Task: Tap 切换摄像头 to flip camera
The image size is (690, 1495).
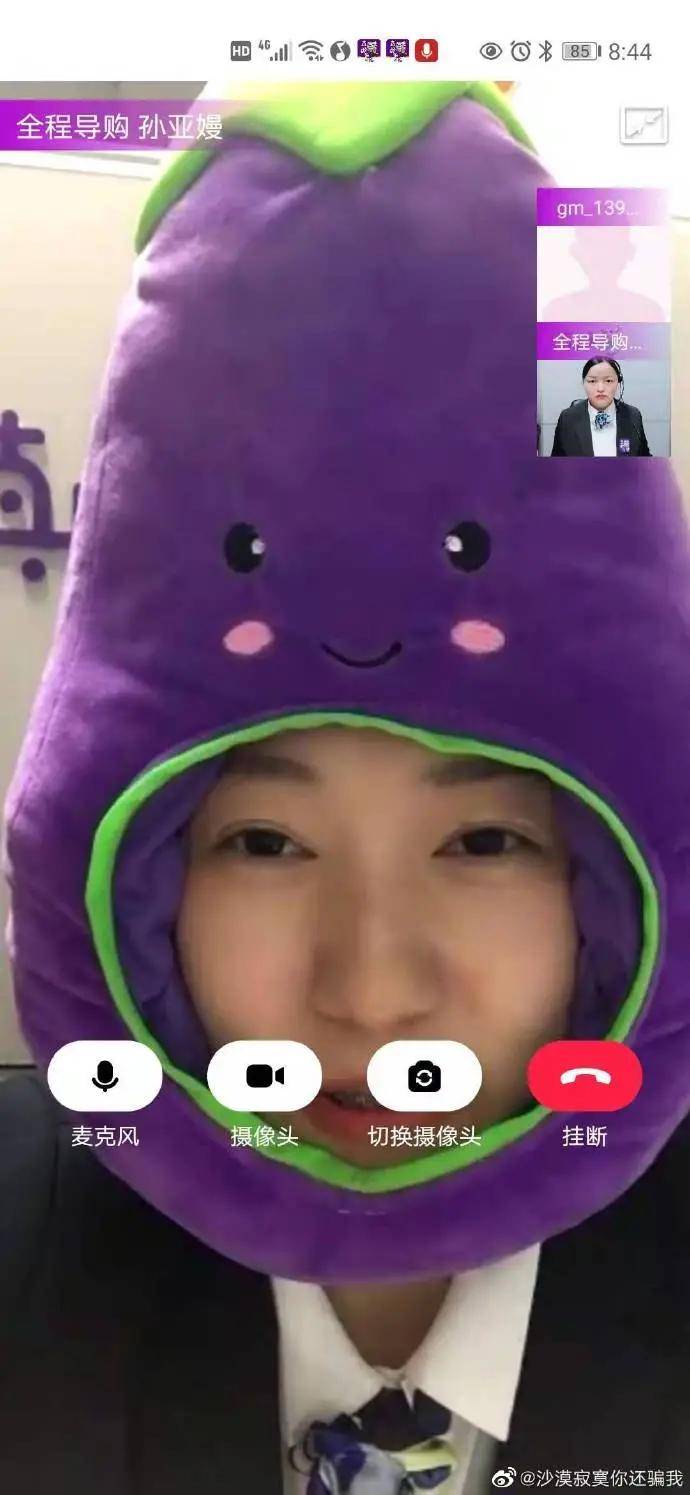Action: click(x=424, y=1077)
